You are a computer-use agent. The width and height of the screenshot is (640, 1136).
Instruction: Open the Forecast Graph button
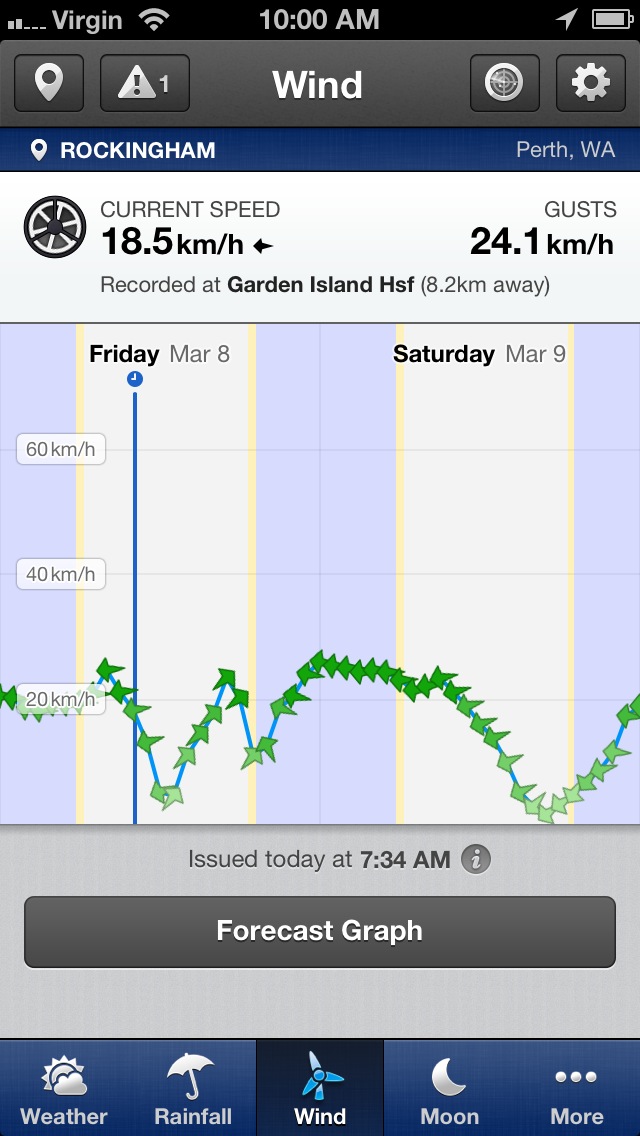(320, 932)
